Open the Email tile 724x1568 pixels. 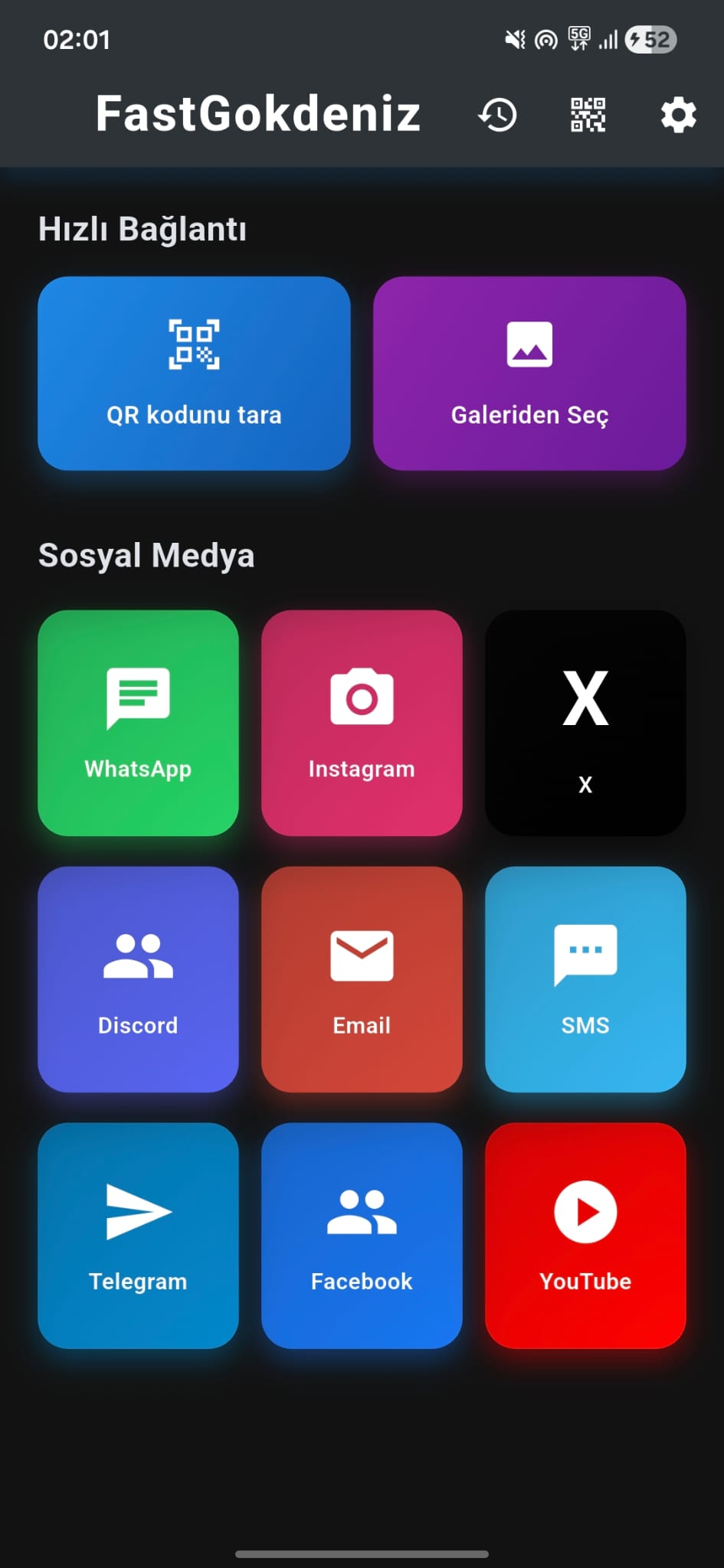pyautogui.click(x=362, y=979)
